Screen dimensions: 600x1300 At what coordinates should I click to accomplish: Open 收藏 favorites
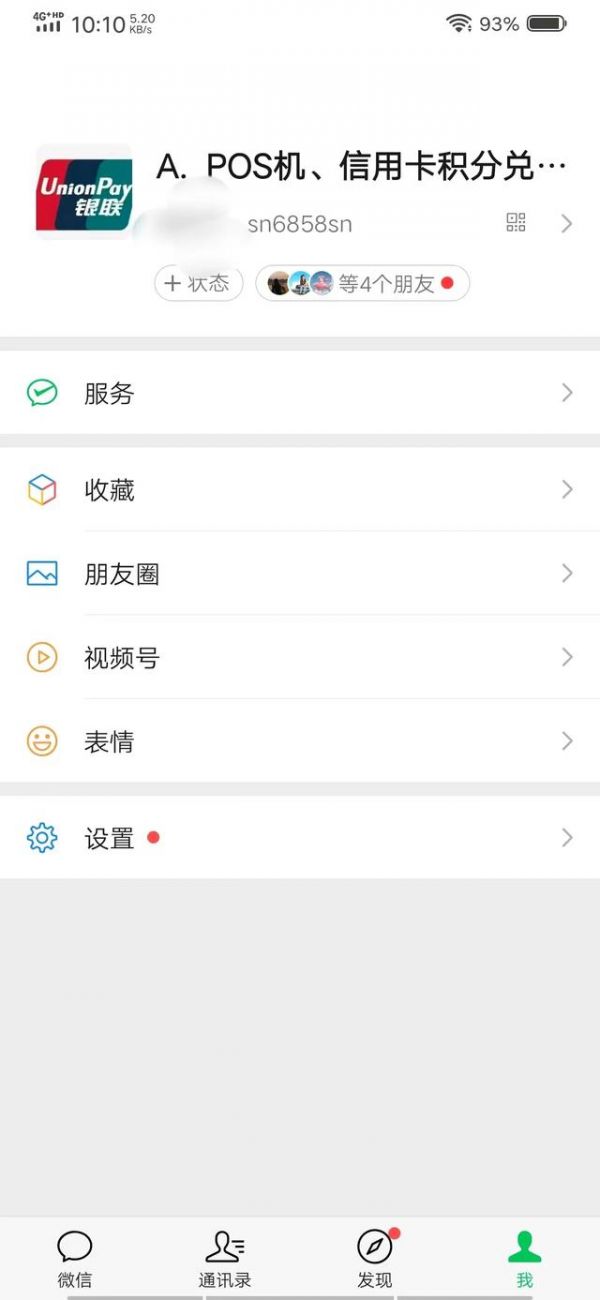pos(300,490)
